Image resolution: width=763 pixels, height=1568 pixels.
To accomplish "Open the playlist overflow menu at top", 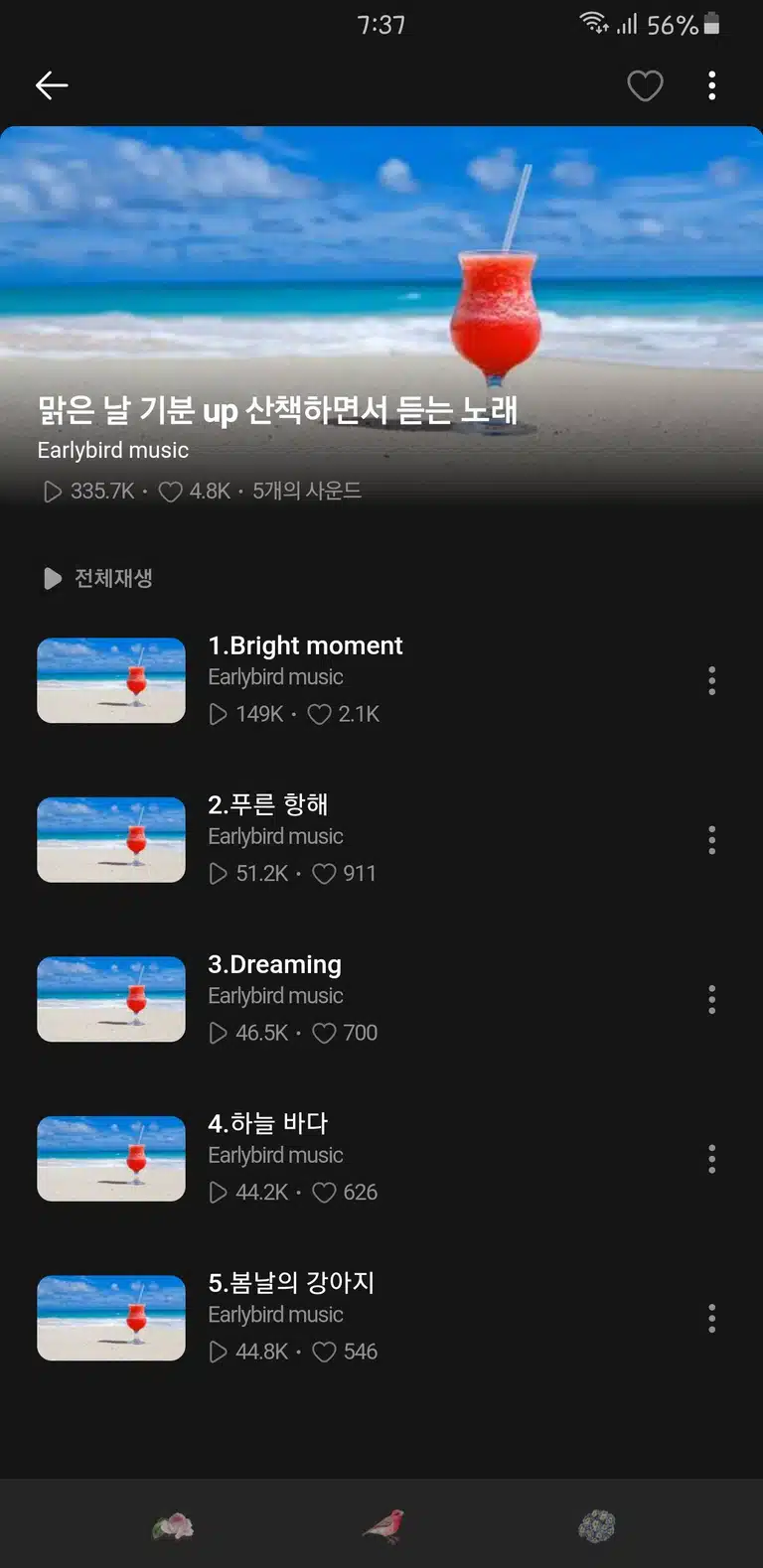I will click(x=711, y=85).
